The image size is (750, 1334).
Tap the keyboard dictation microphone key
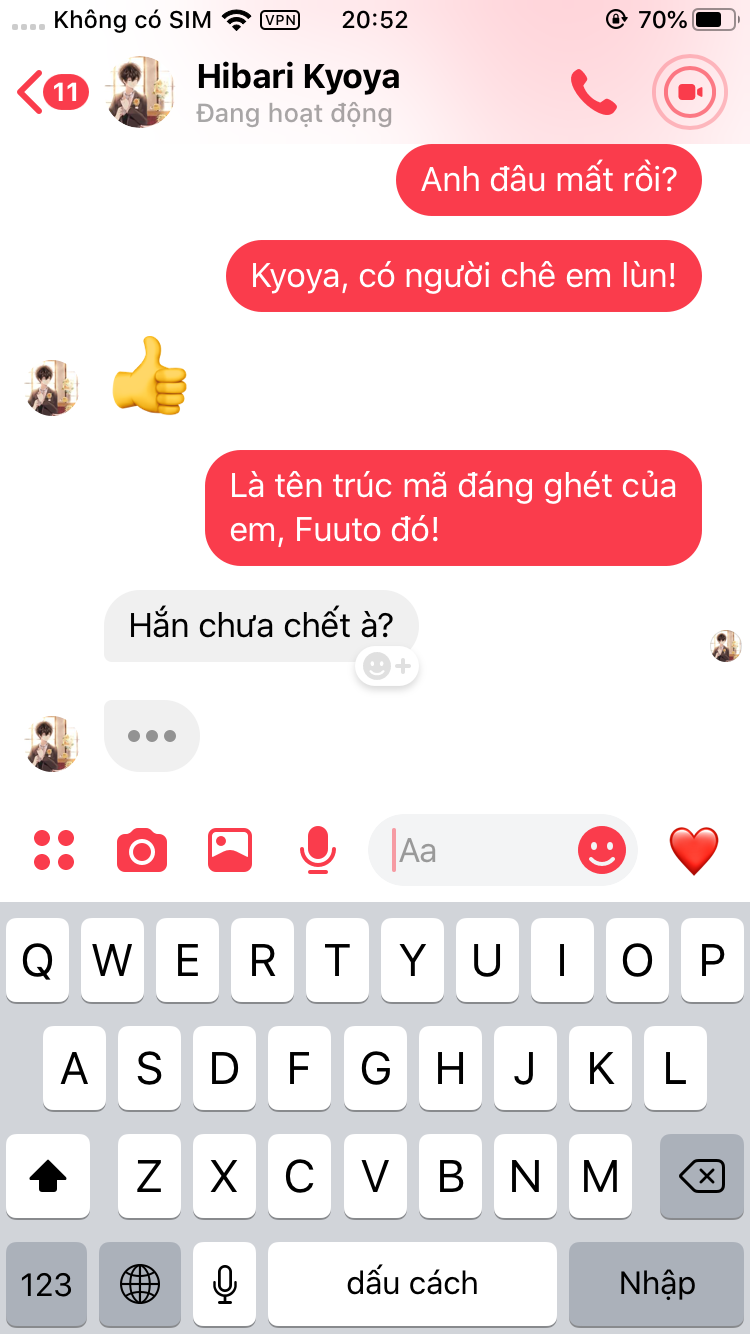[x=225, y=1284]
